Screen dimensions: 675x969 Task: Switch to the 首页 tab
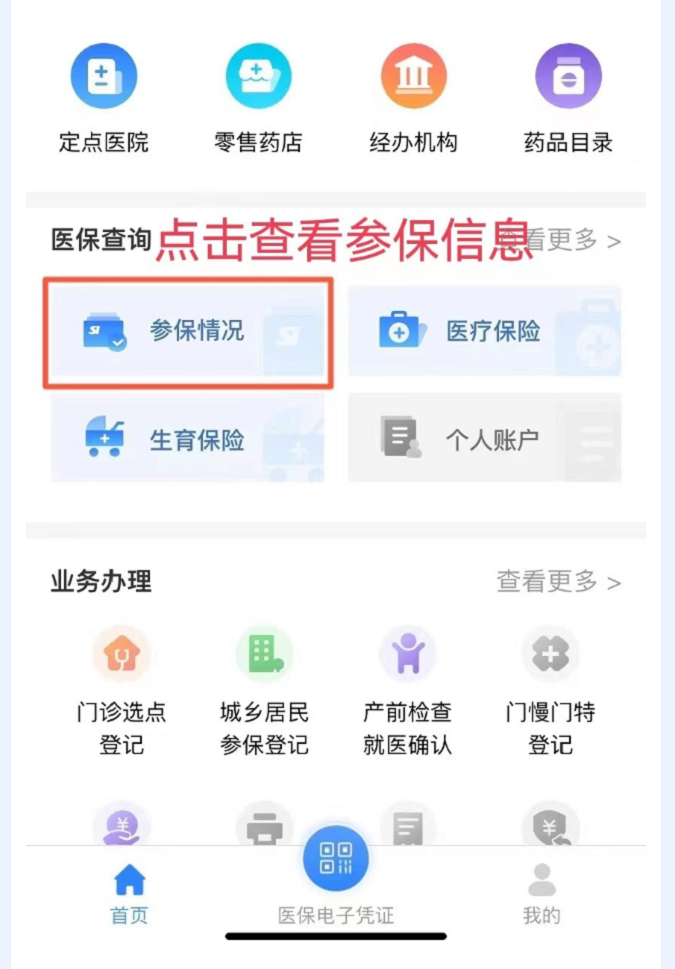click(x=129, y=894)
